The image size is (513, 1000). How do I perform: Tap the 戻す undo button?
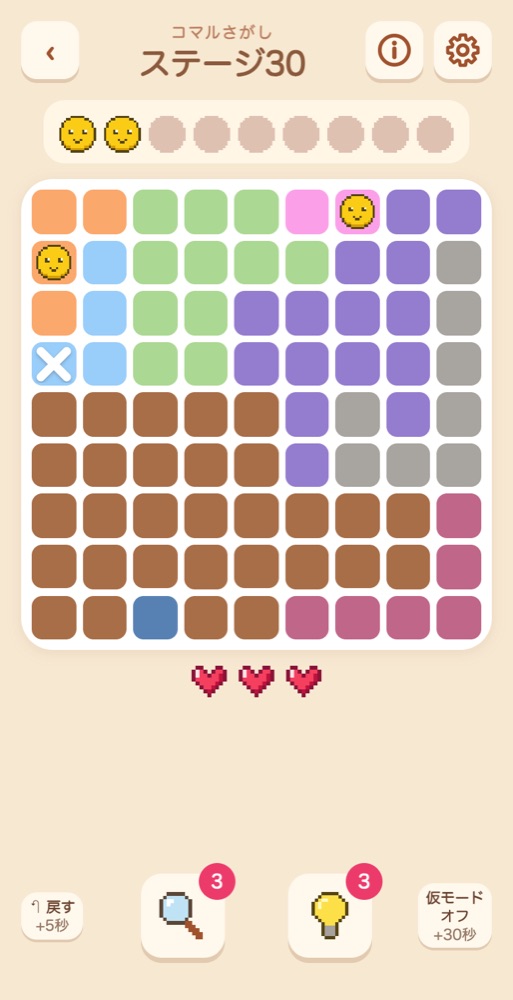point(52,916)
